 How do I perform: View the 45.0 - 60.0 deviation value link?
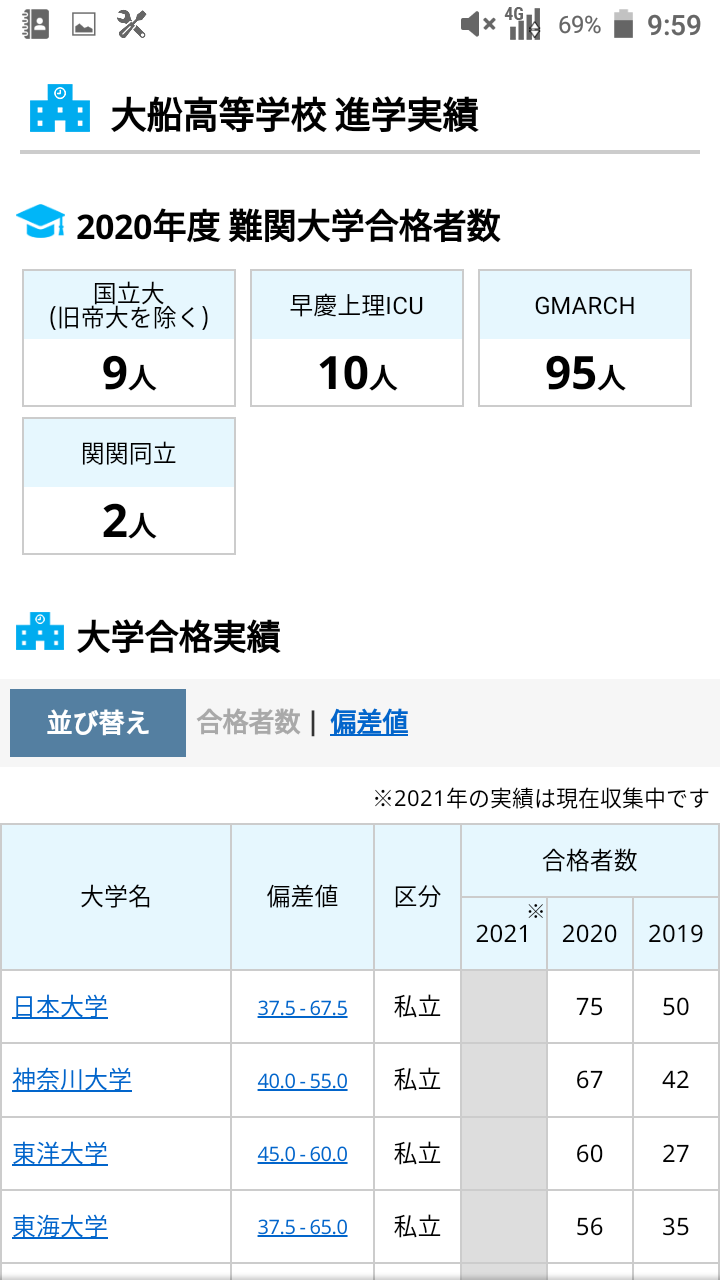pos(303,1155)
